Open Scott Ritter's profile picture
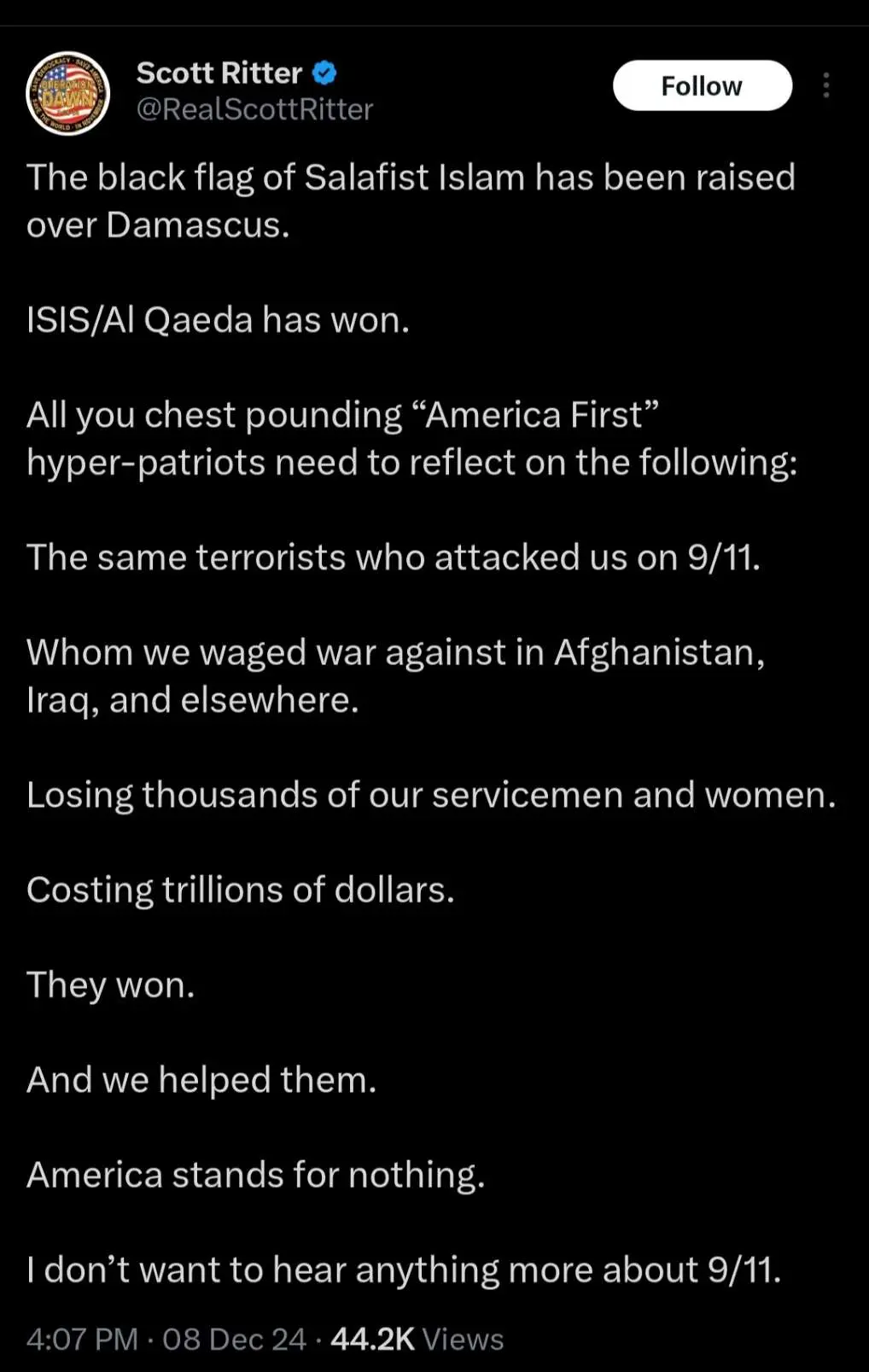869x1372 pixels. click(x=67, y=94)
